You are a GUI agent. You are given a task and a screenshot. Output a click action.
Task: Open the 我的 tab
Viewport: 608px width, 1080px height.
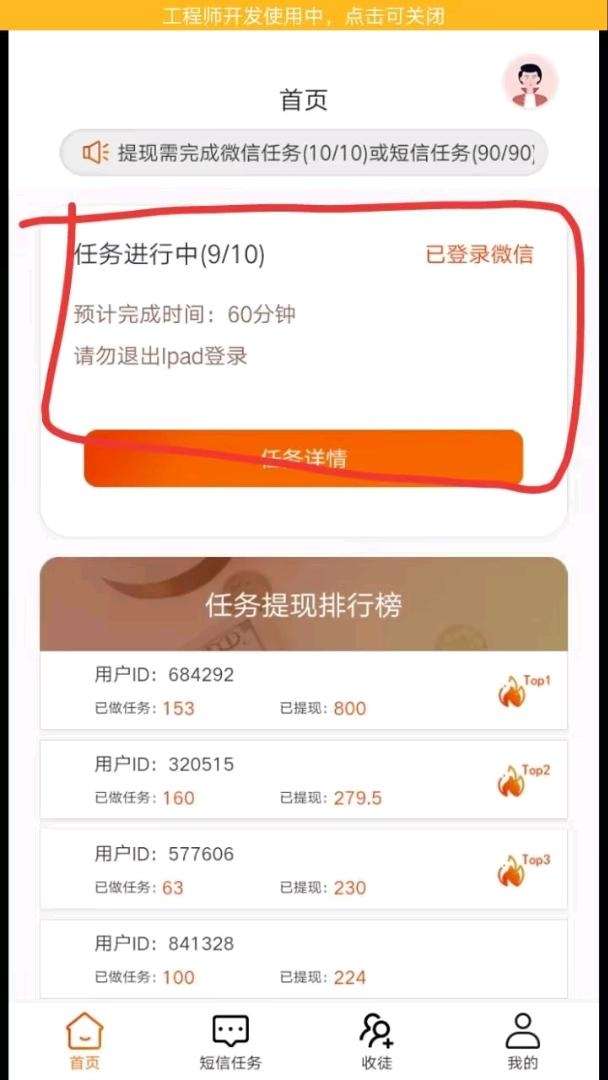point(523,1041)
